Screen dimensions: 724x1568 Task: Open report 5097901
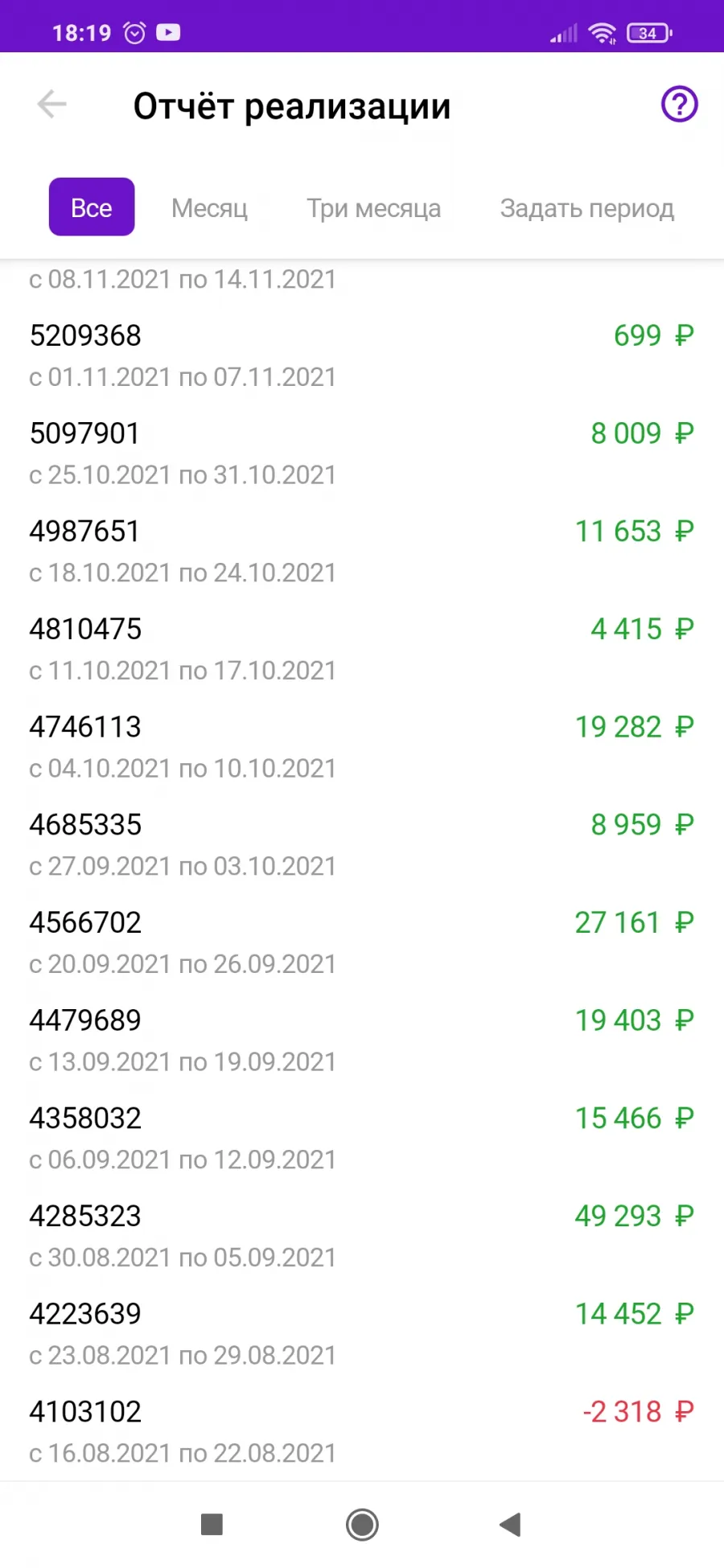coord(362,454)
